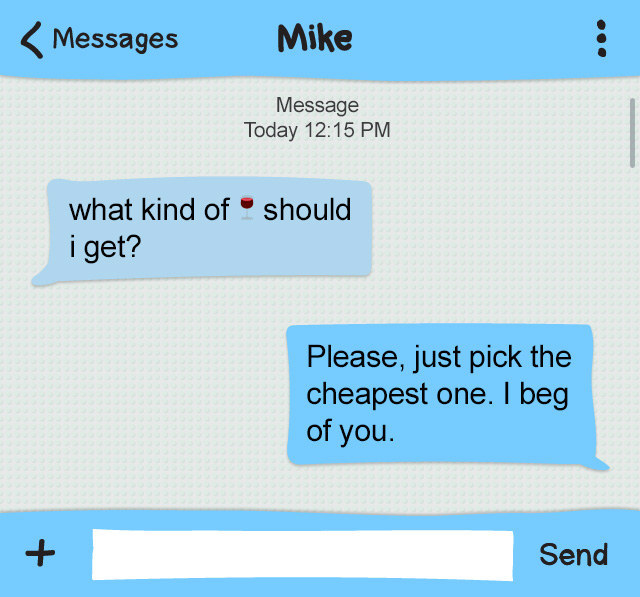Focus the message text field
This screenshot has height=597, width=640.
302,554
